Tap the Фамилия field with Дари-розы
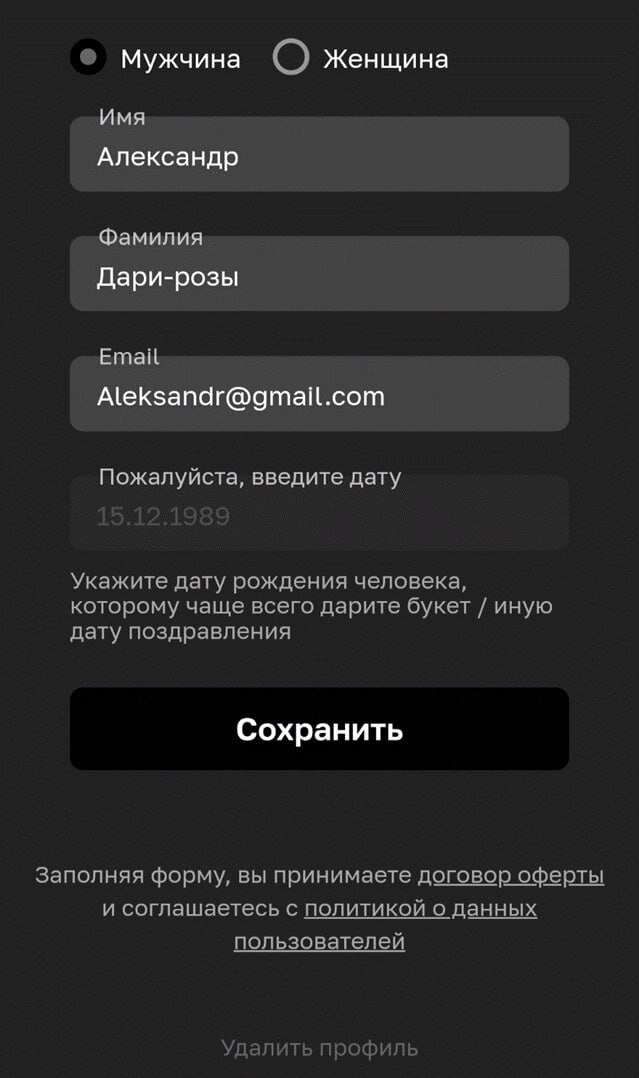Image resolution: width=639 pixels, height=1078 pixels. pyautogui.click(x=319, y=276)
